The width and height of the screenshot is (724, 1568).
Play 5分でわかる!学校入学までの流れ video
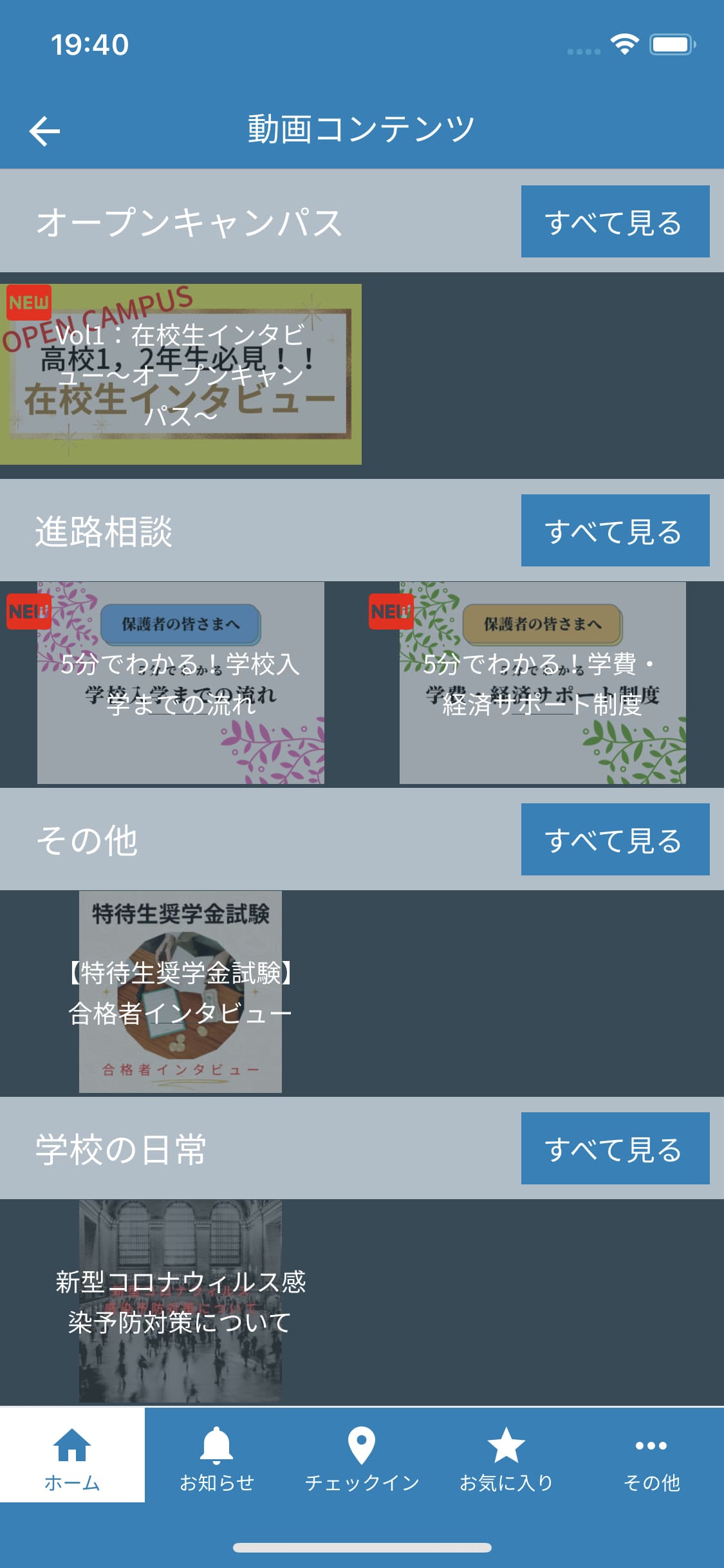[181, 683]
